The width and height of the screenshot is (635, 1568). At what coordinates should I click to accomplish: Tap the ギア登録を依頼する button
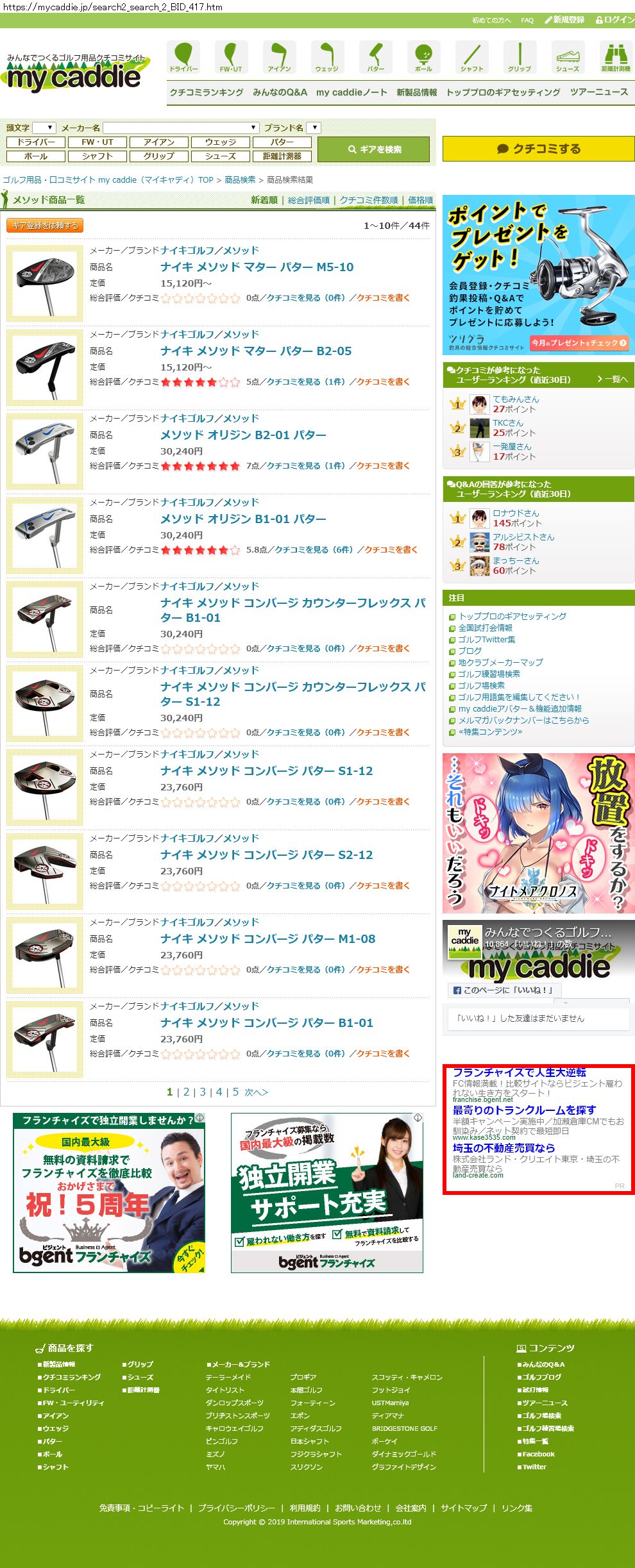coord(45,226)
